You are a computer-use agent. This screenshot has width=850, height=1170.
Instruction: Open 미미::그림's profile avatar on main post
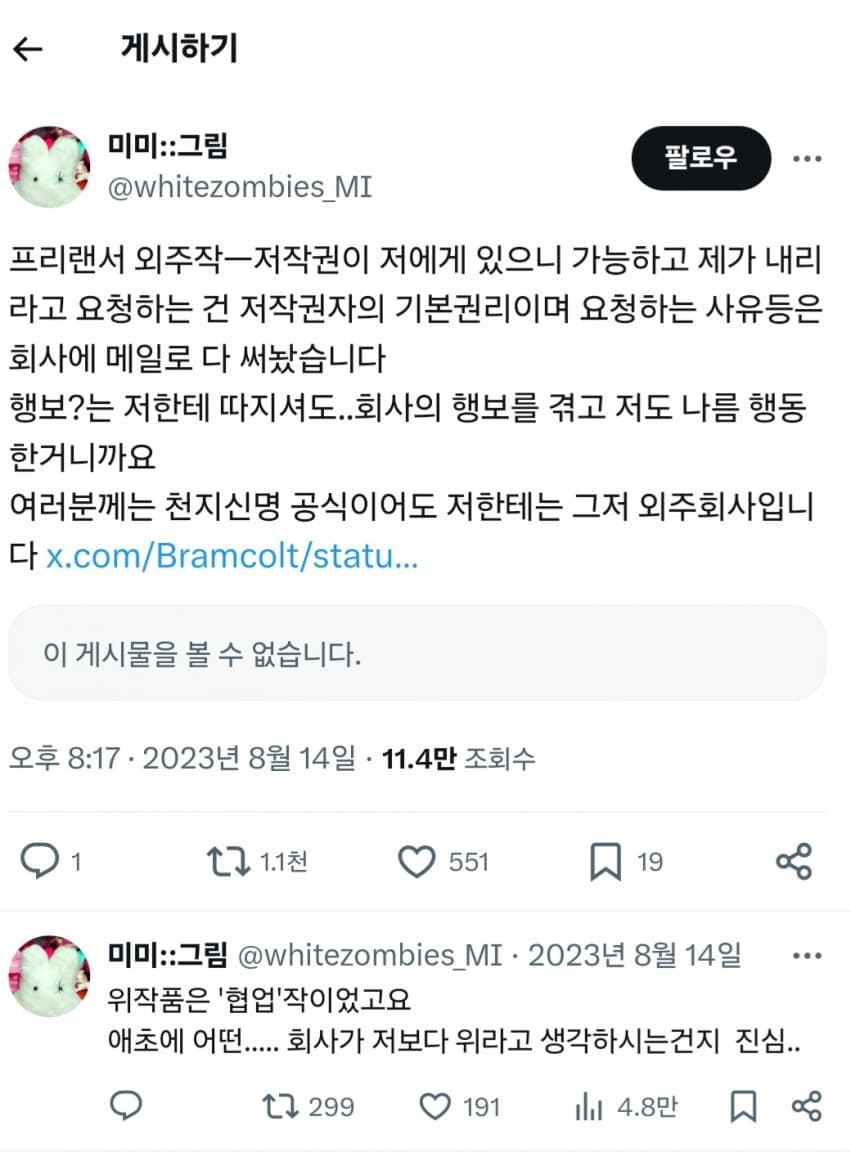[49, 166]
